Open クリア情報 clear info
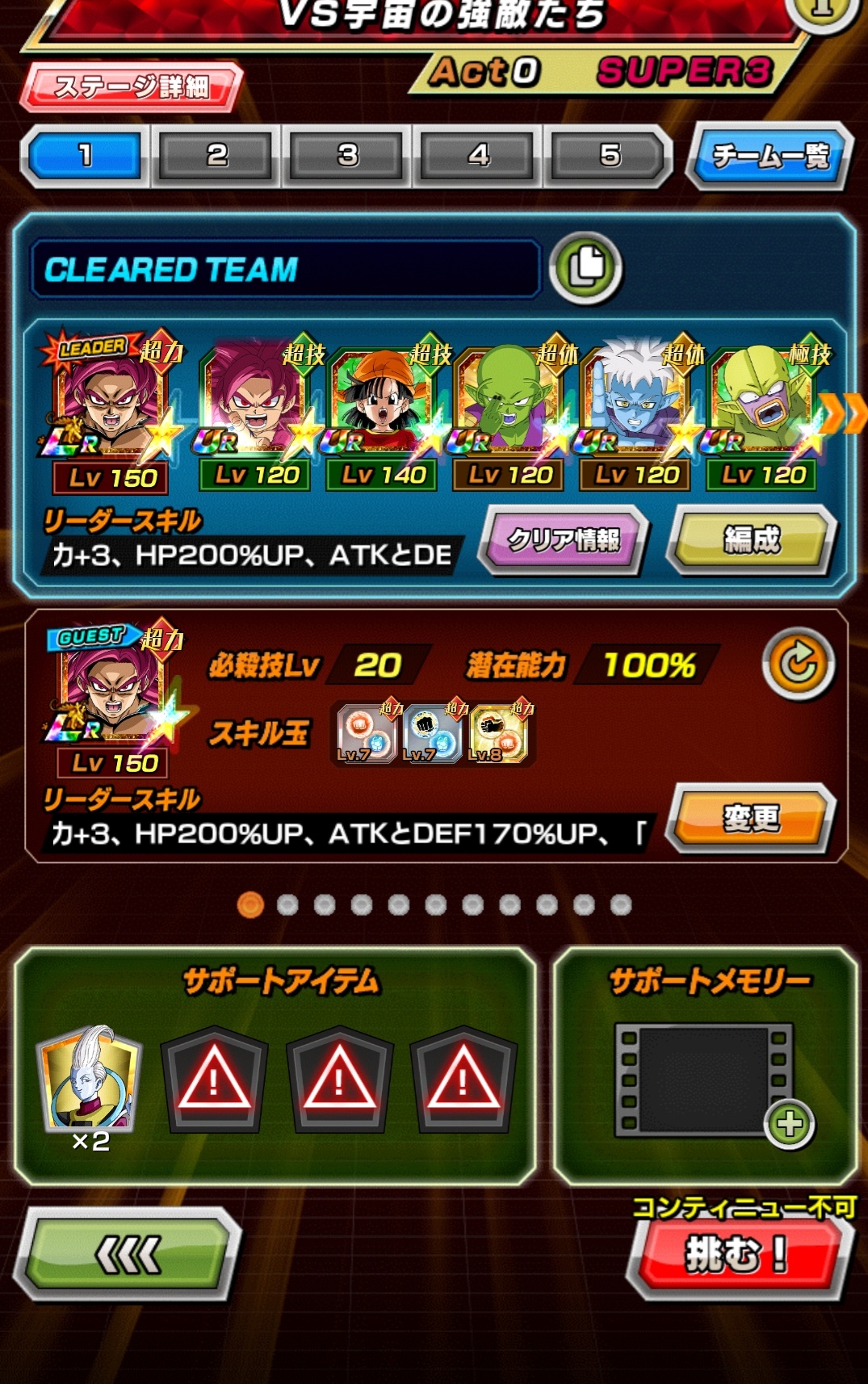 [564, 539]
